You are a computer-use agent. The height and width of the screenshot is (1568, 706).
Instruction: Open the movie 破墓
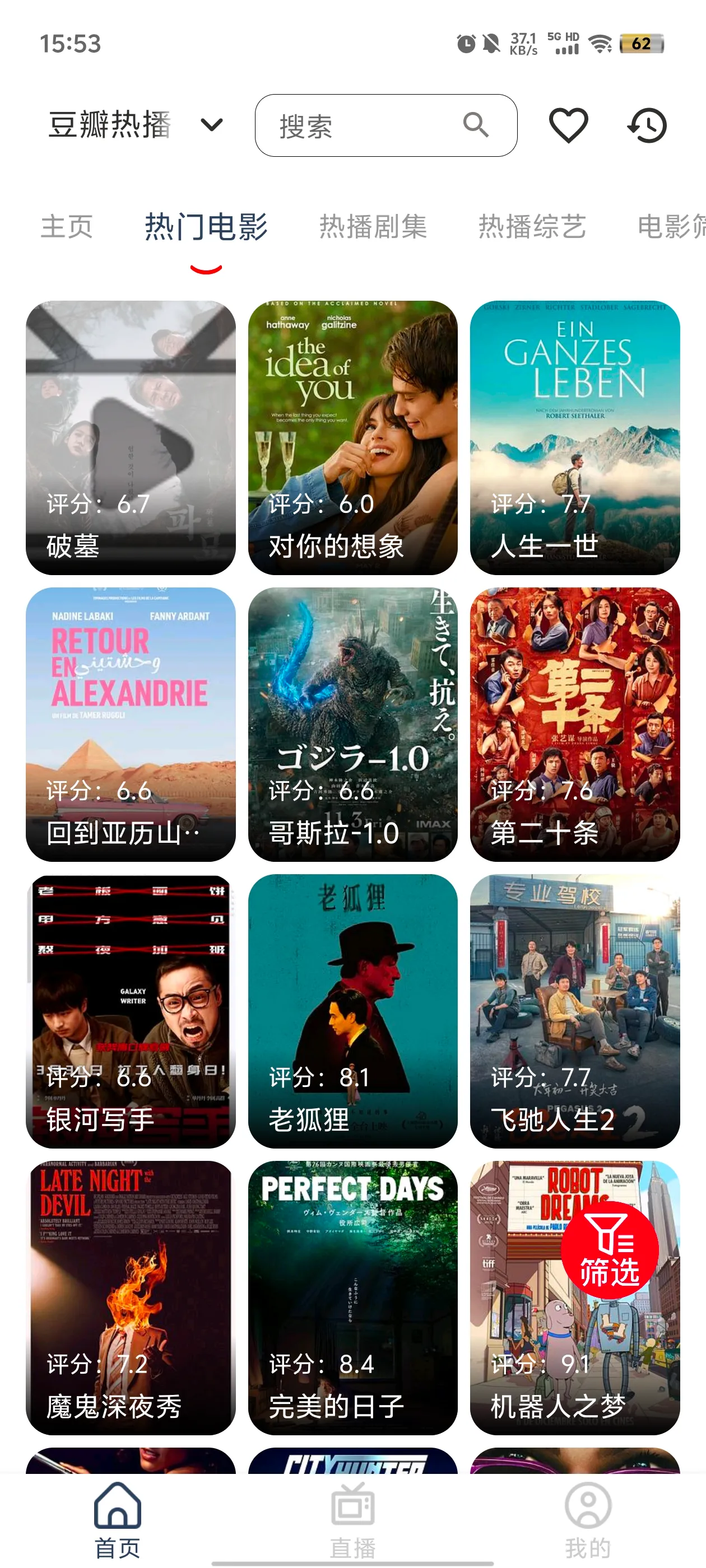[131, 437]
